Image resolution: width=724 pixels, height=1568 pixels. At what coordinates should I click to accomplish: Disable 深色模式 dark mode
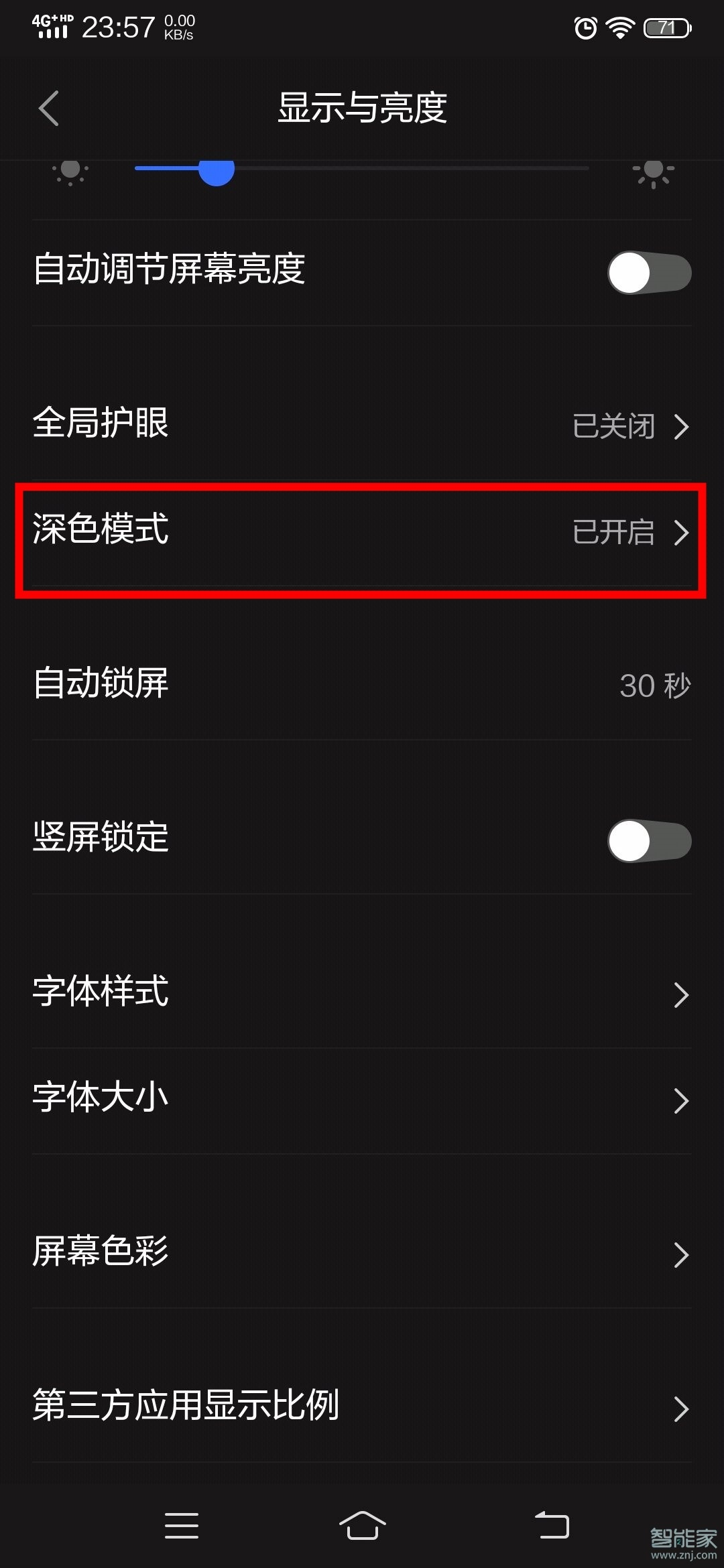pyautogui.click(x=362, y=534)
